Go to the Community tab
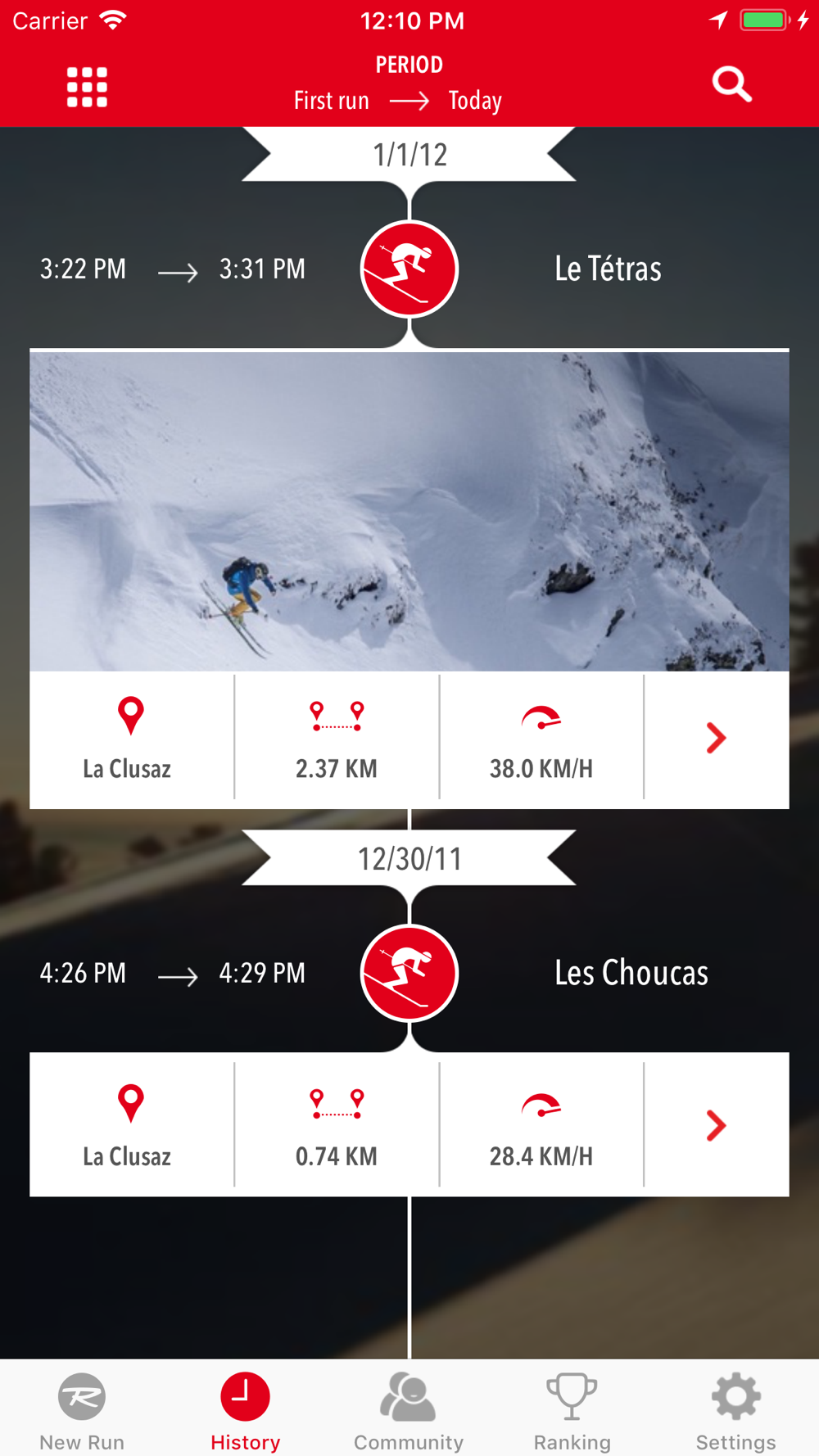This screenshot has width=819, height=1456. (x=409, y=1412)
